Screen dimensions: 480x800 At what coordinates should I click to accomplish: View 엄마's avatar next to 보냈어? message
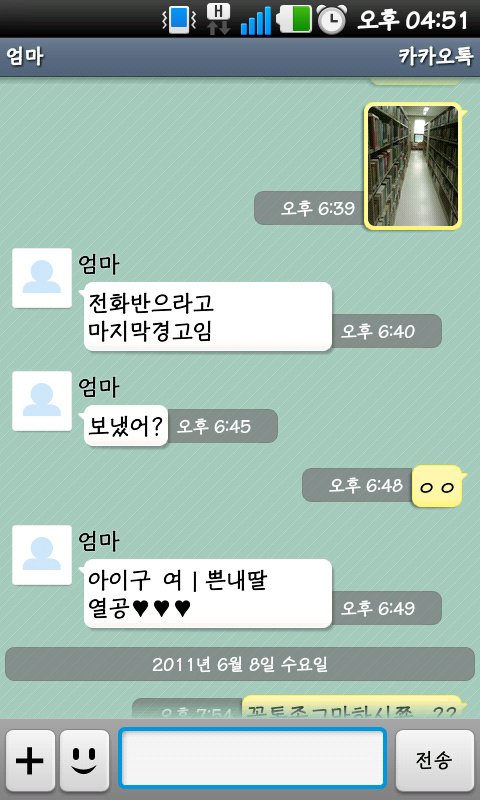[x=42, y=401]
